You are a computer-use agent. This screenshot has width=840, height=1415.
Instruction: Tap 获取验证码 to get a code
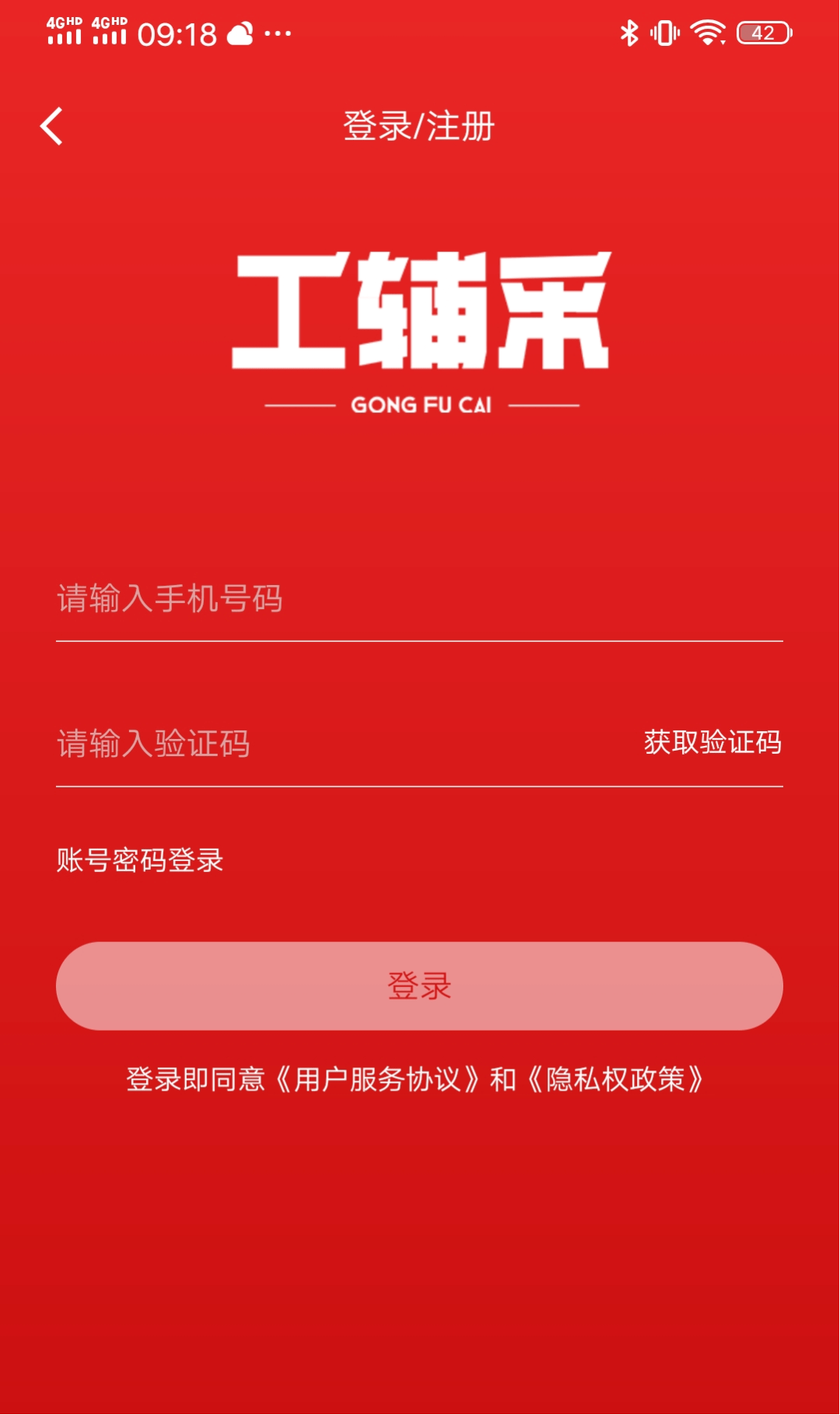click(x=712, y=742)
